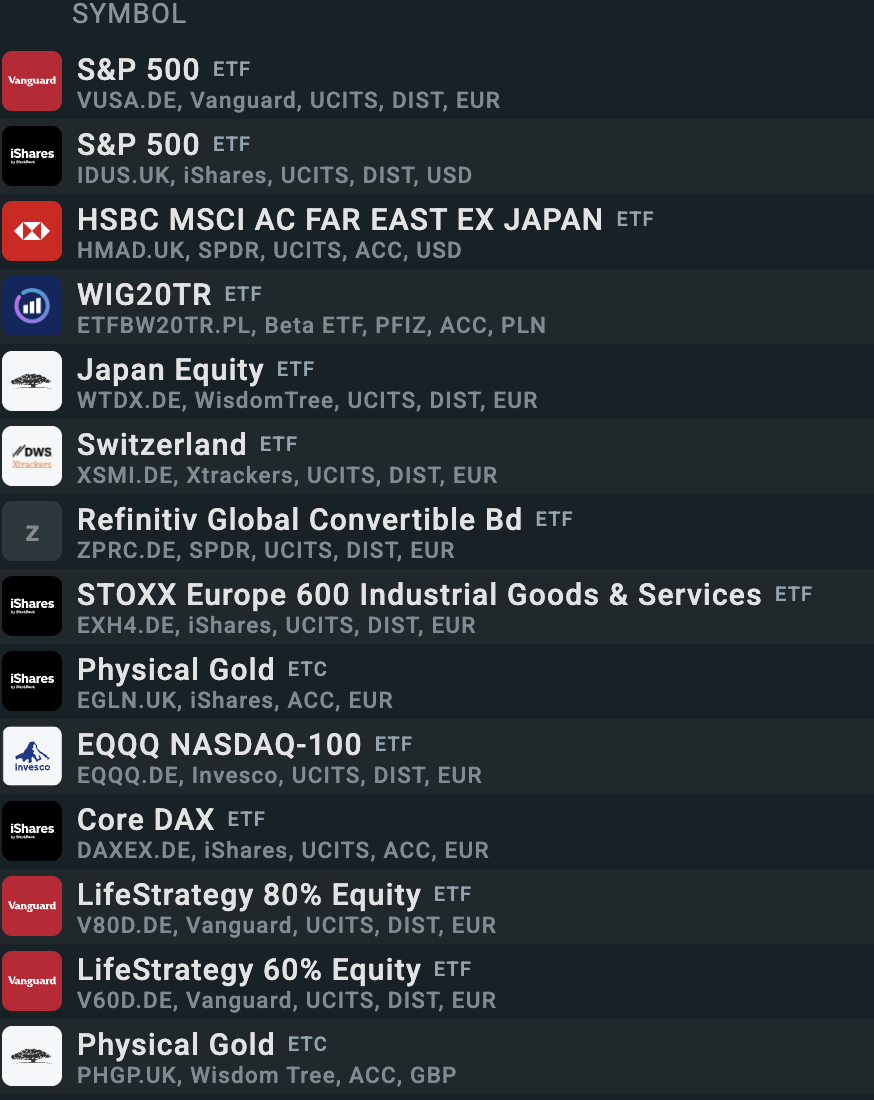Open the Vanguard S&P 500 VUSA.DE row

pos(288,82)
